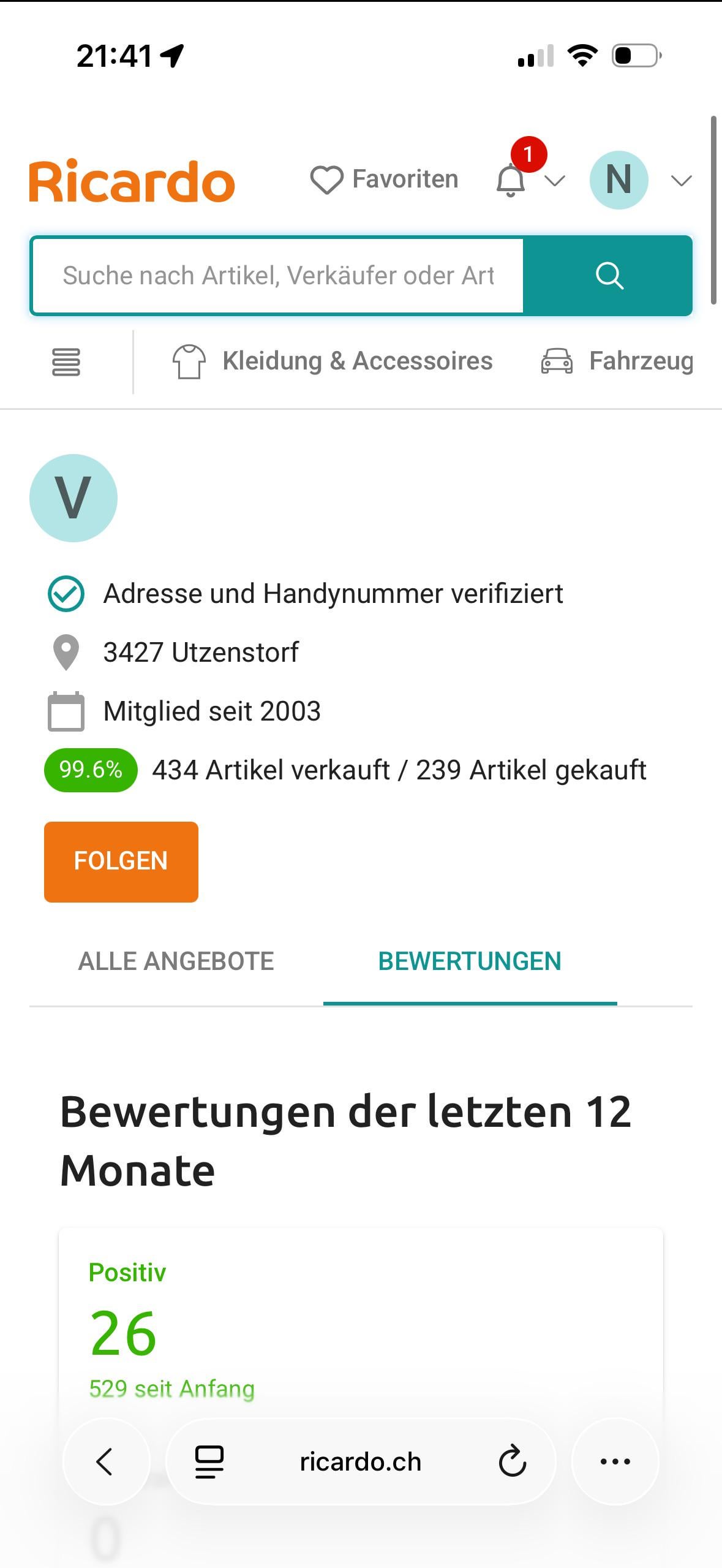Screen dimensions: 722x1568
Task: Open the notifications bell
Action: pos(511,180)
